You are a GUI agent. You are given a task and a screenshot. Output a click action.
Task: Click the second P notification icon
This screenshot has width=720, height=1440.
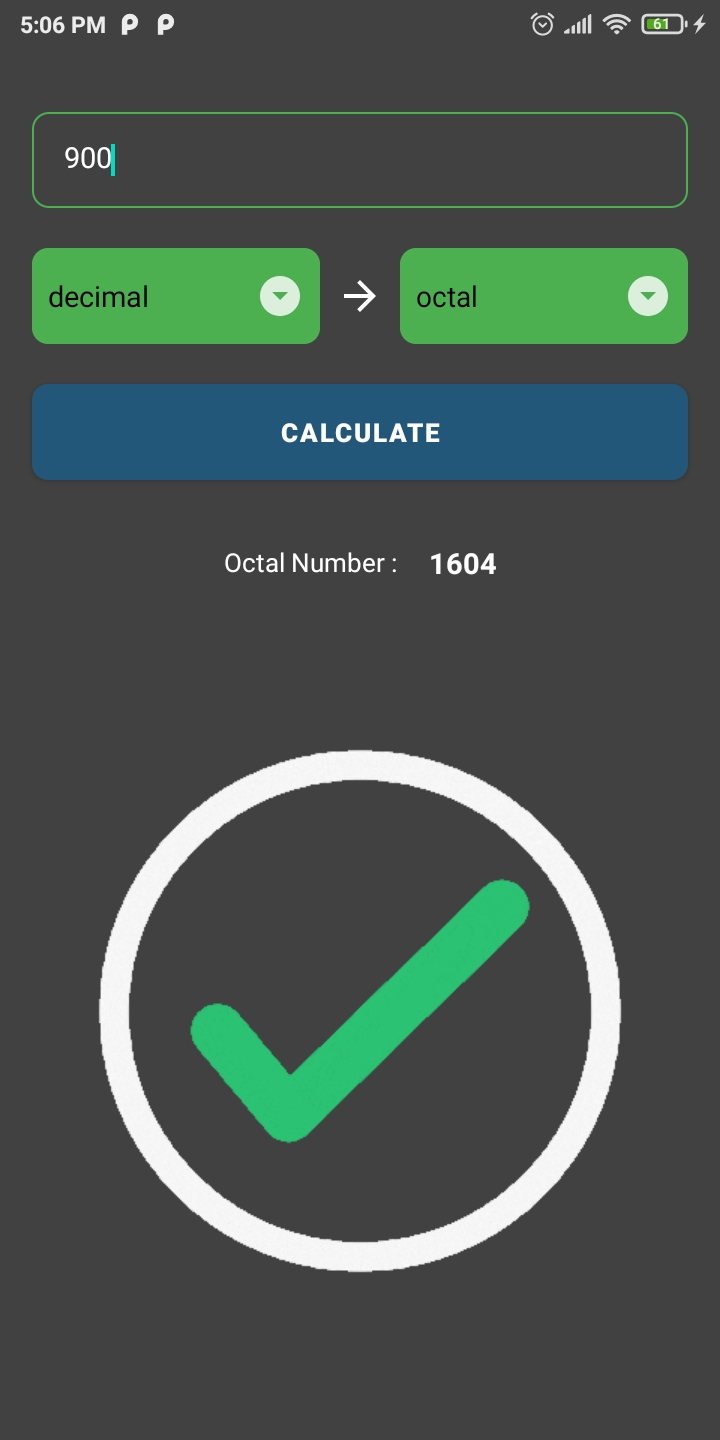coord(163,23)
